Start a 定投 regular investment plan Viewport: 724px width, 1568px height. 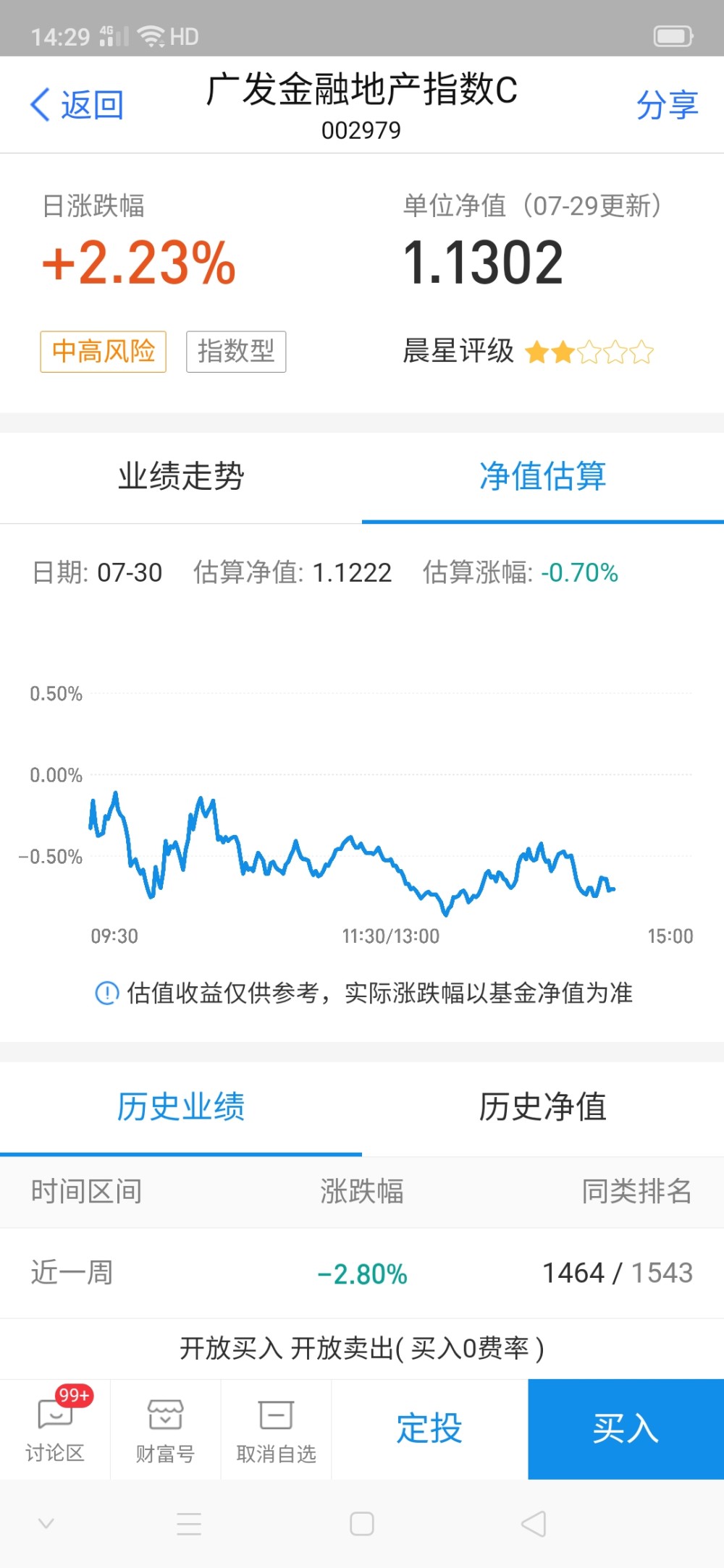click(429, 1429)
